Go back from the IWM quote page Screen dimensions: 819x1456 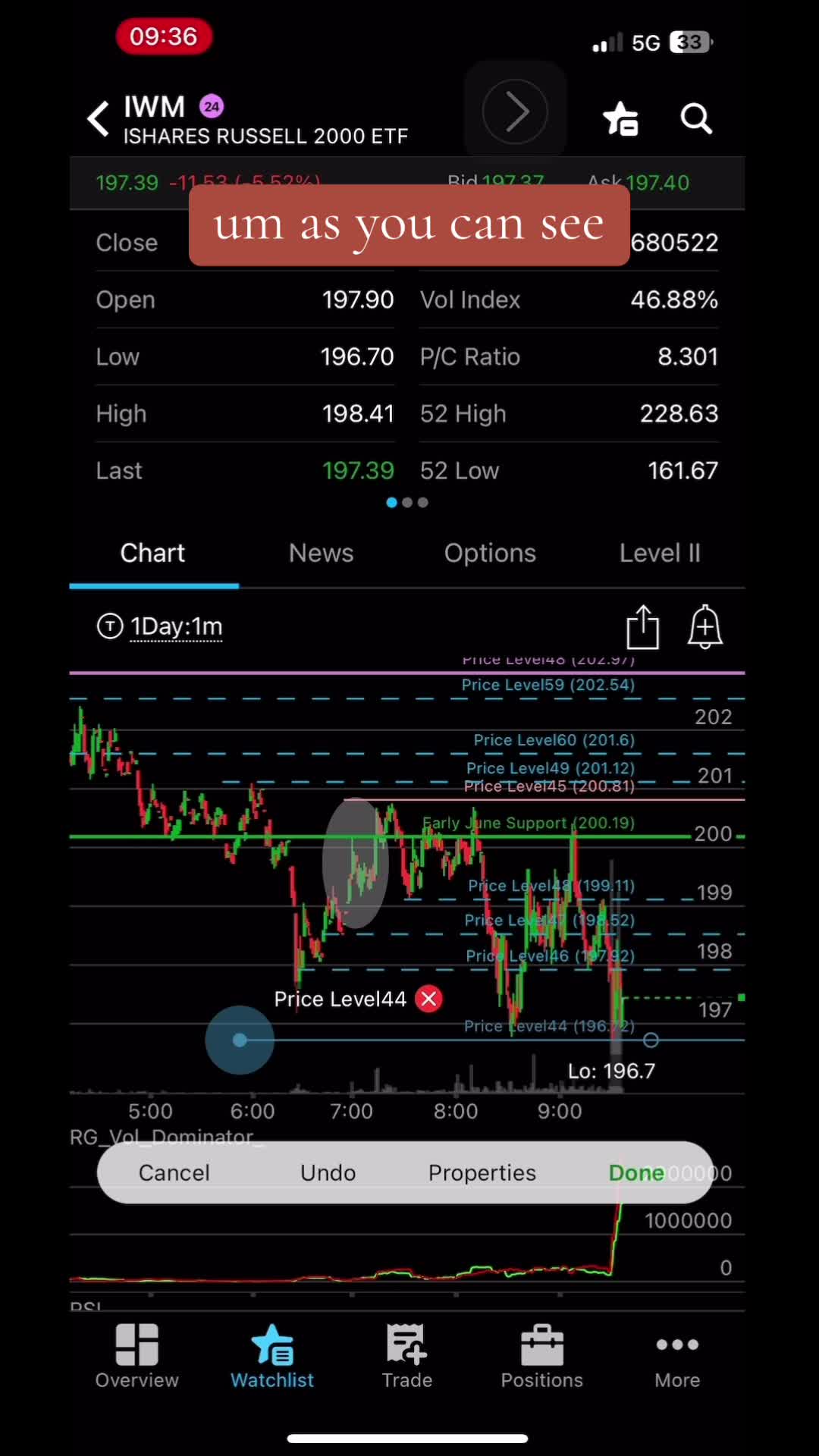click(x=99, y=119)
